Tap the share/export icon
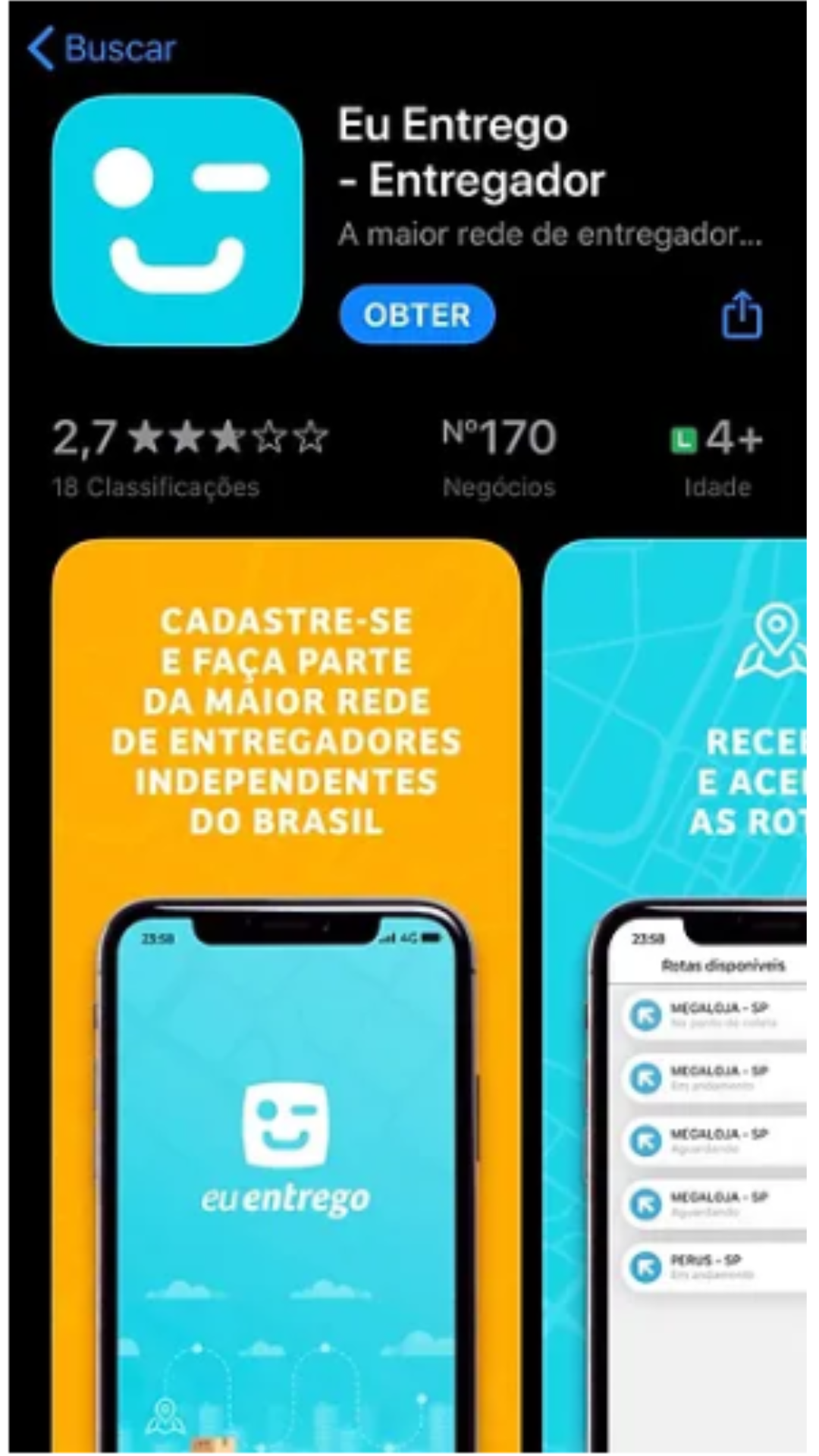819x1456 pixels. (742, 315)
